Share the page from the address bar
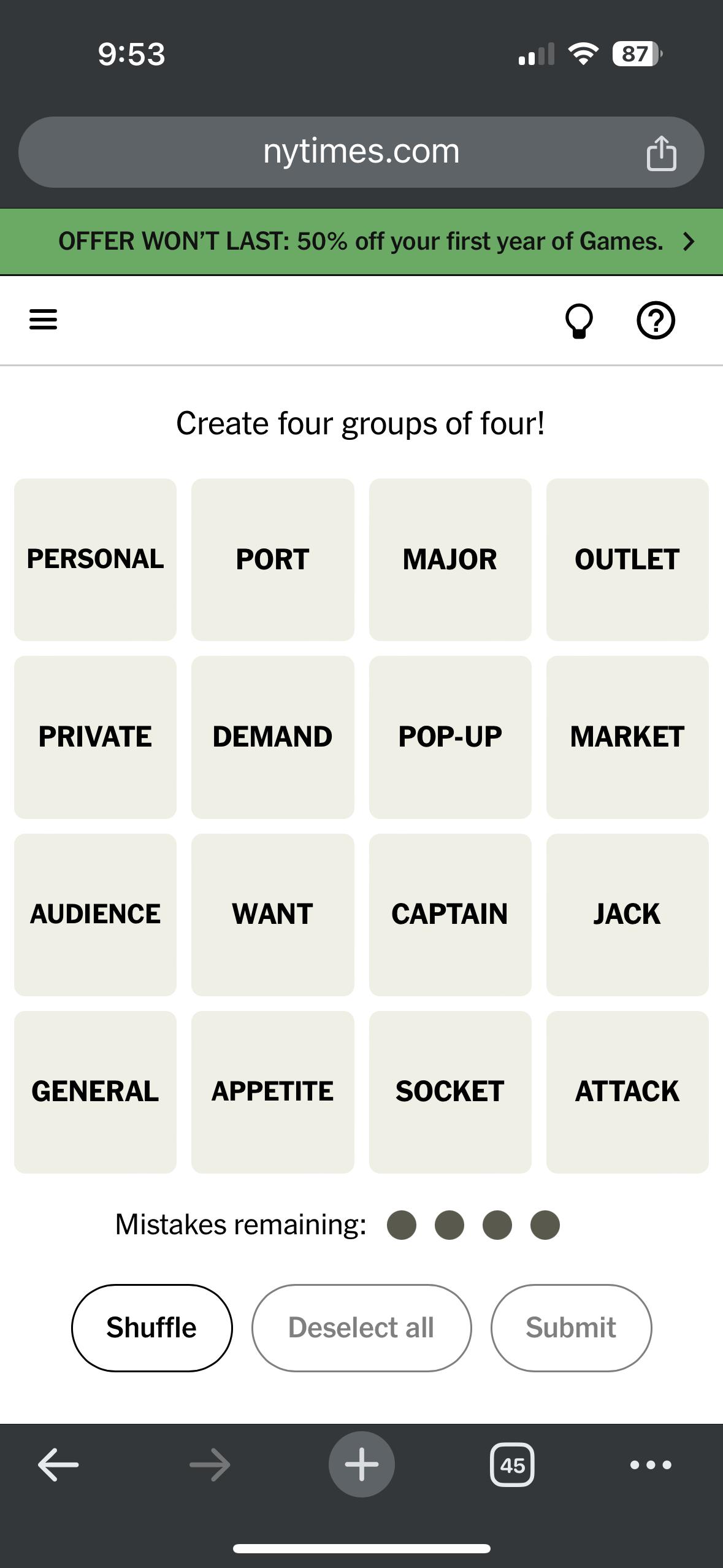 661,153
